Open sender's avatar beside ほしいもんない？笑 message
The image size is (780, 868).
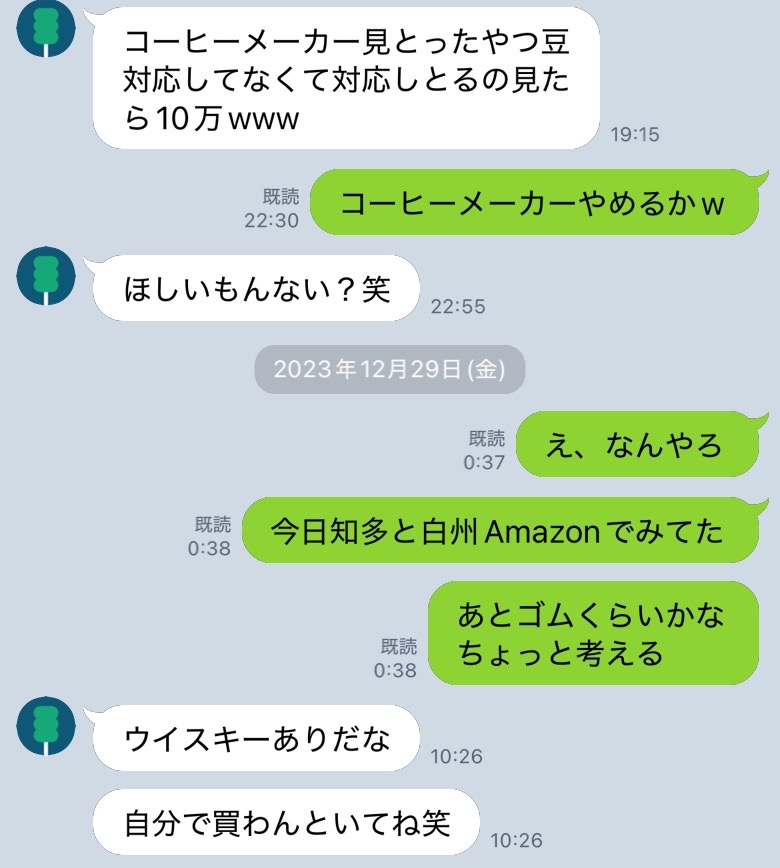click(x=47, y=276)
